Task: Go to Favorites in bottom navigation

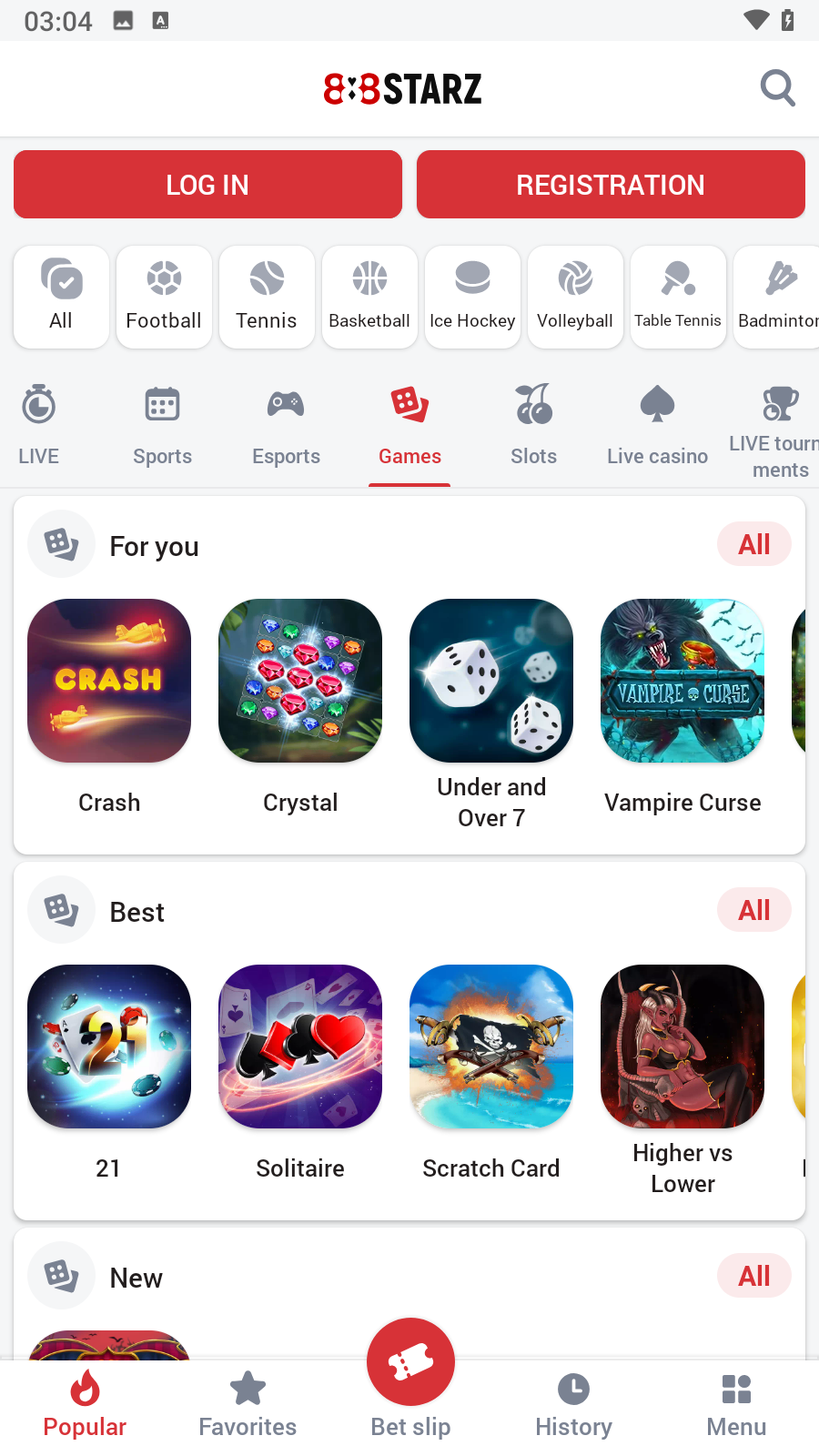Action: click(x=248, y=1405)
